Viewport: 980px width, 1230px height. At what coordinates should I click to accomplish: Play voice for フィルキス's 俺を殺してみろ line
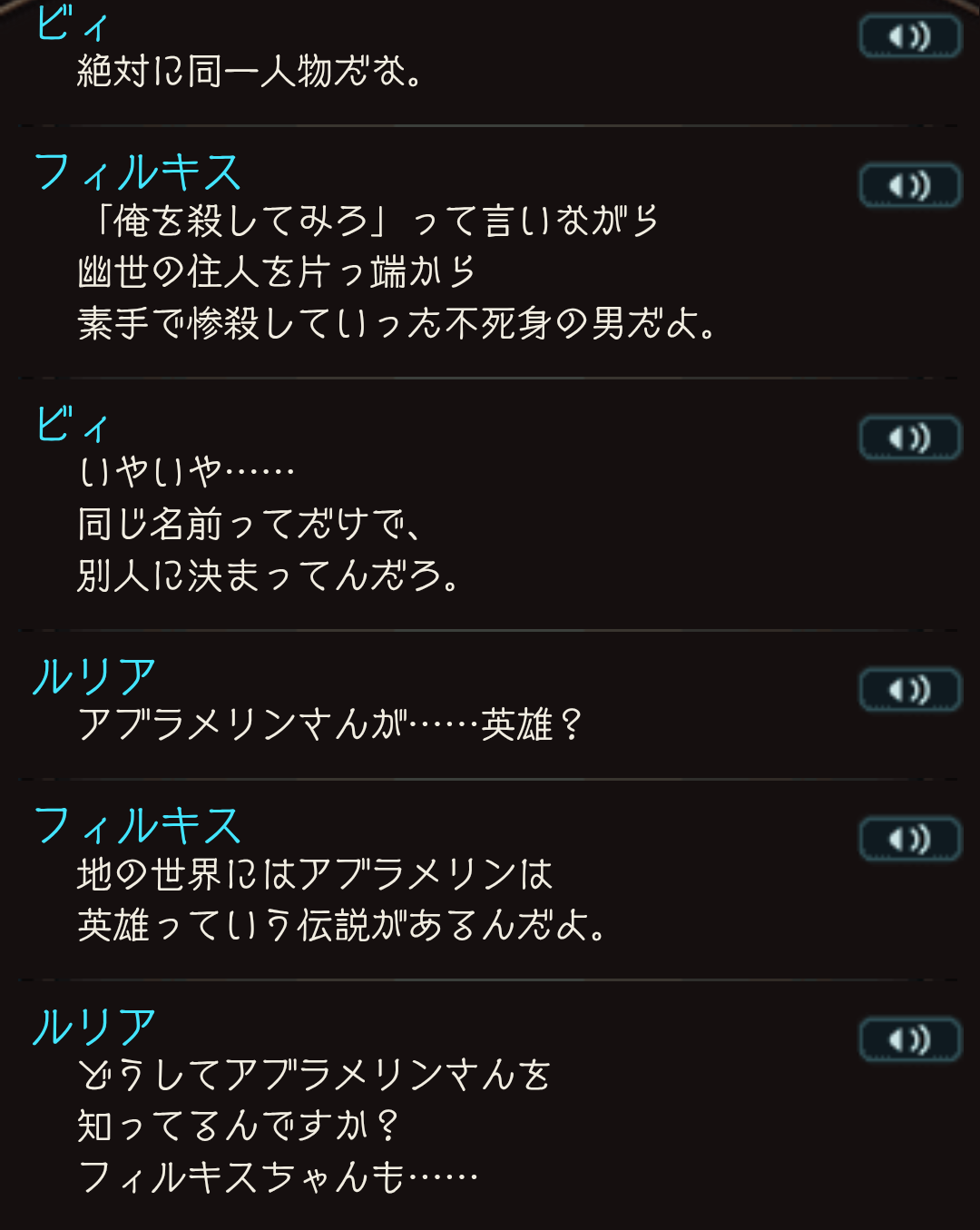909,186
